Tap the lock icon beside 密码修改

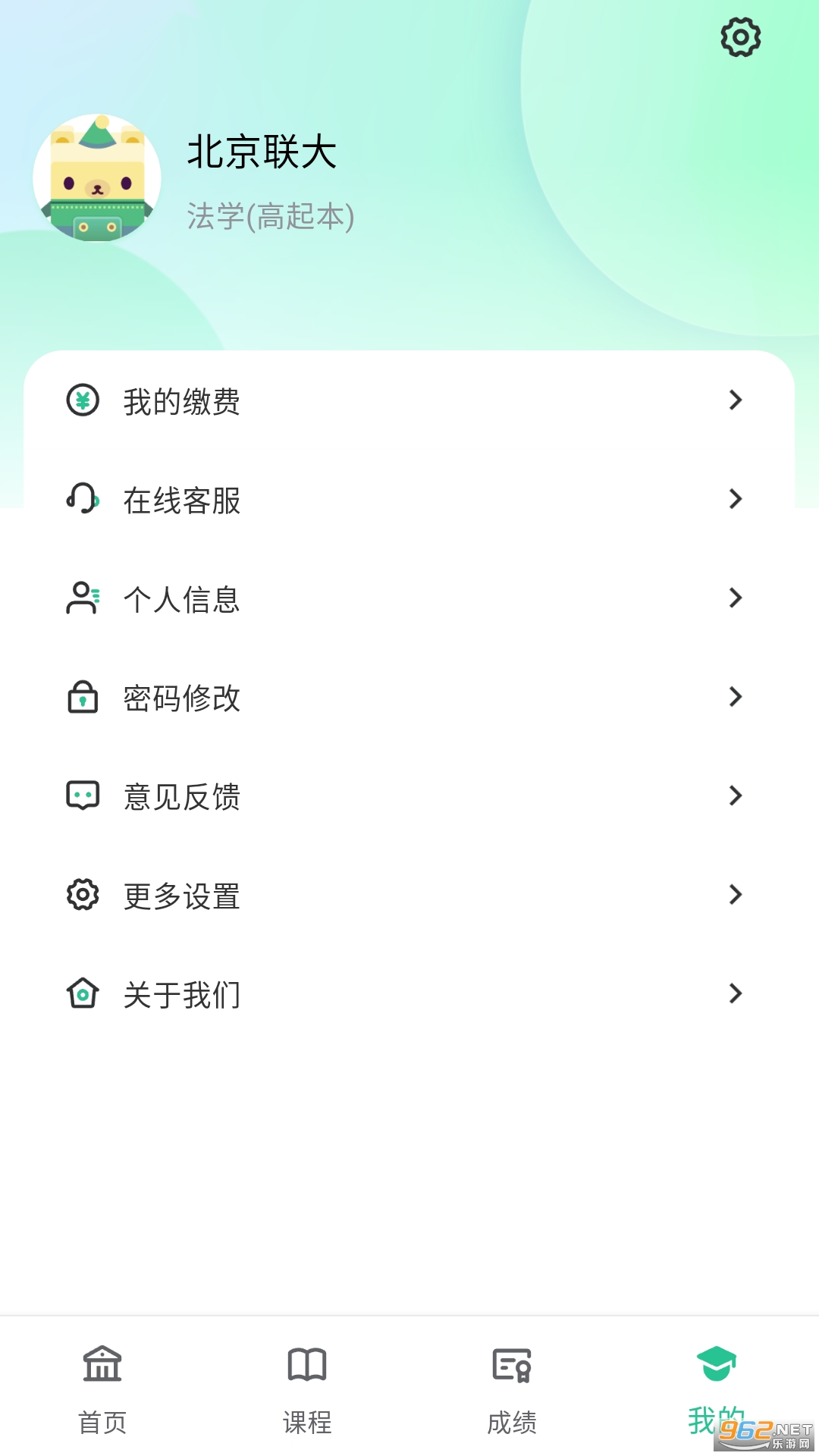(x=83, y=697)
